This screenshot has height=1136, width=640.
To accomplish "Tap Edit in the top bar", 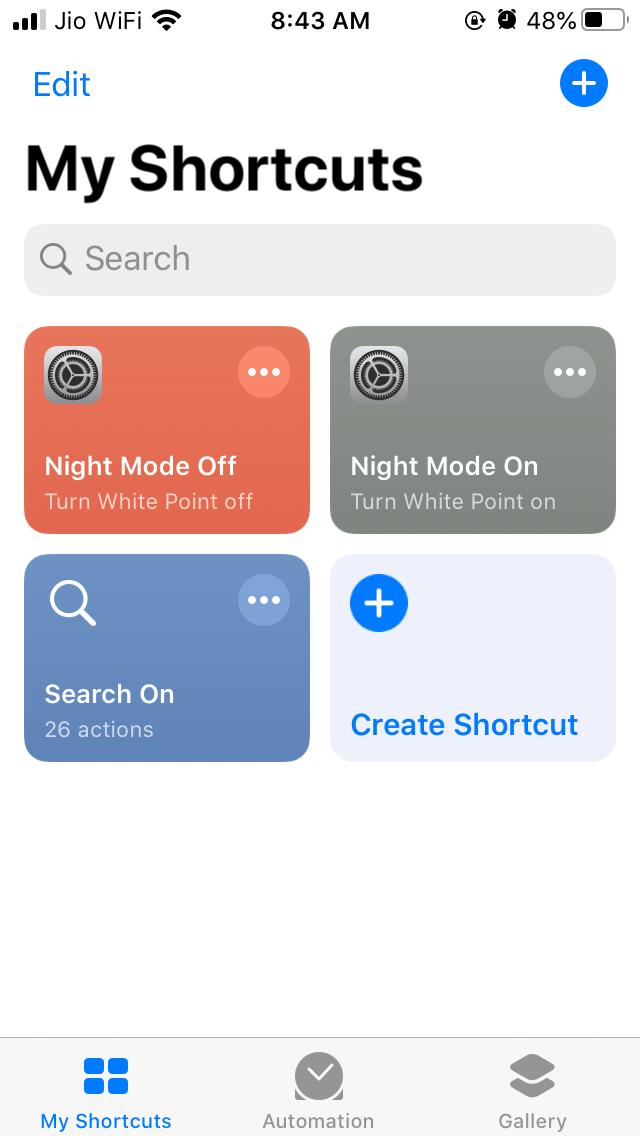I will tap(62, 85).
